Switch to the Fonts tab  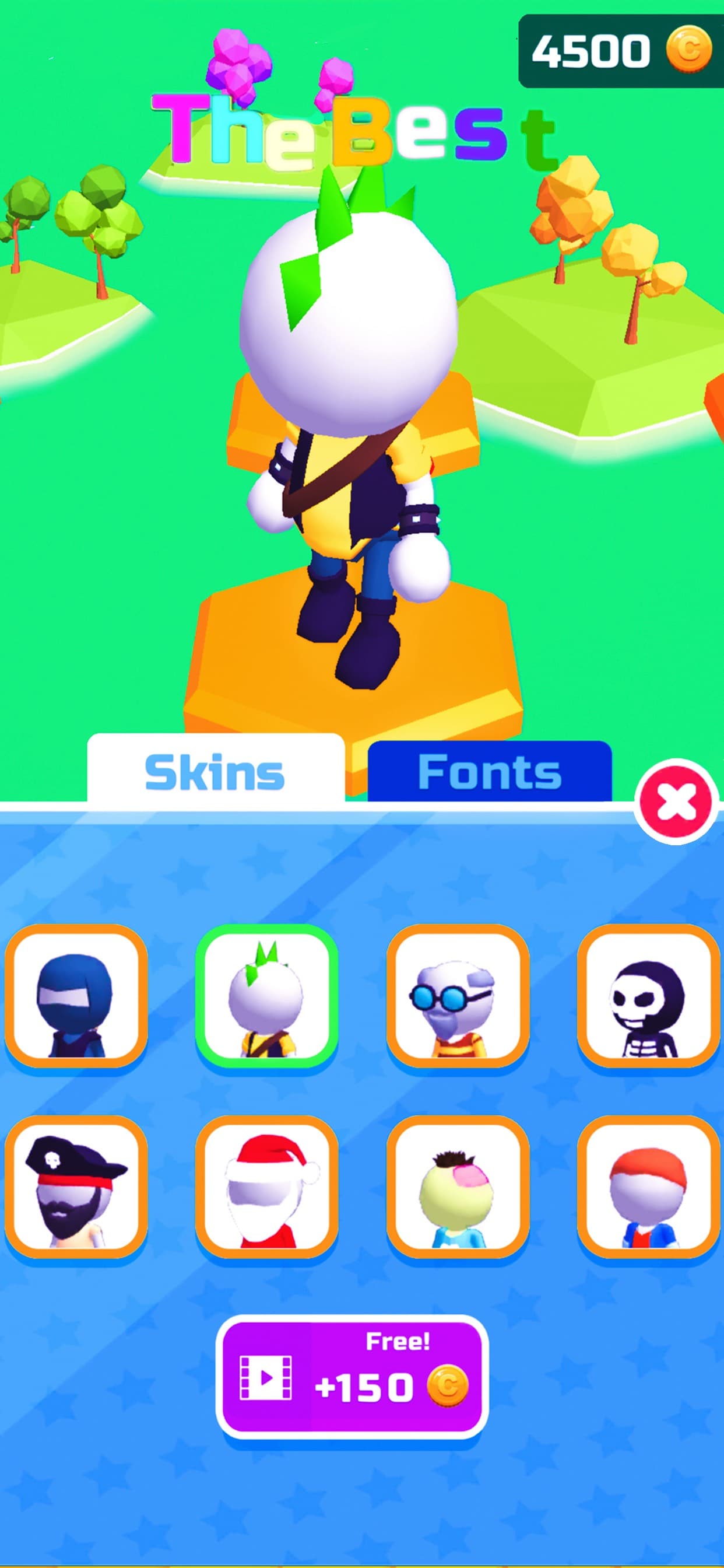tap(490, 771)
